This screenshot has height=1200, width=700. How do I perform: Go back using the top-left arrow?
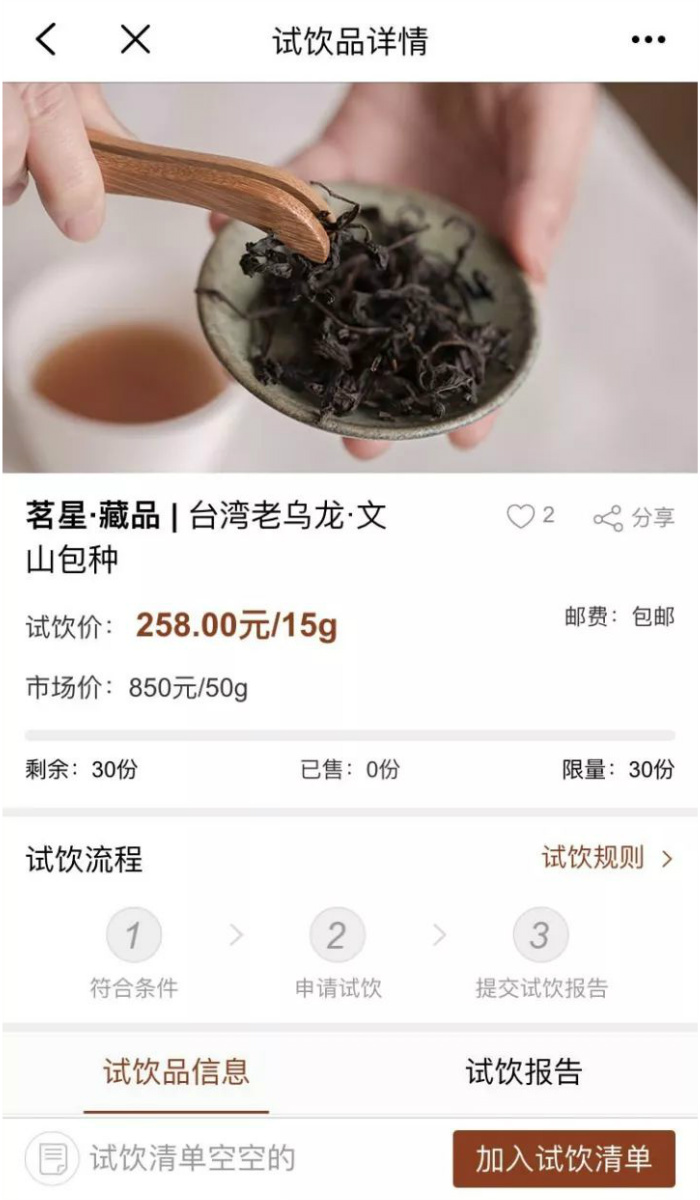point(46,40)
